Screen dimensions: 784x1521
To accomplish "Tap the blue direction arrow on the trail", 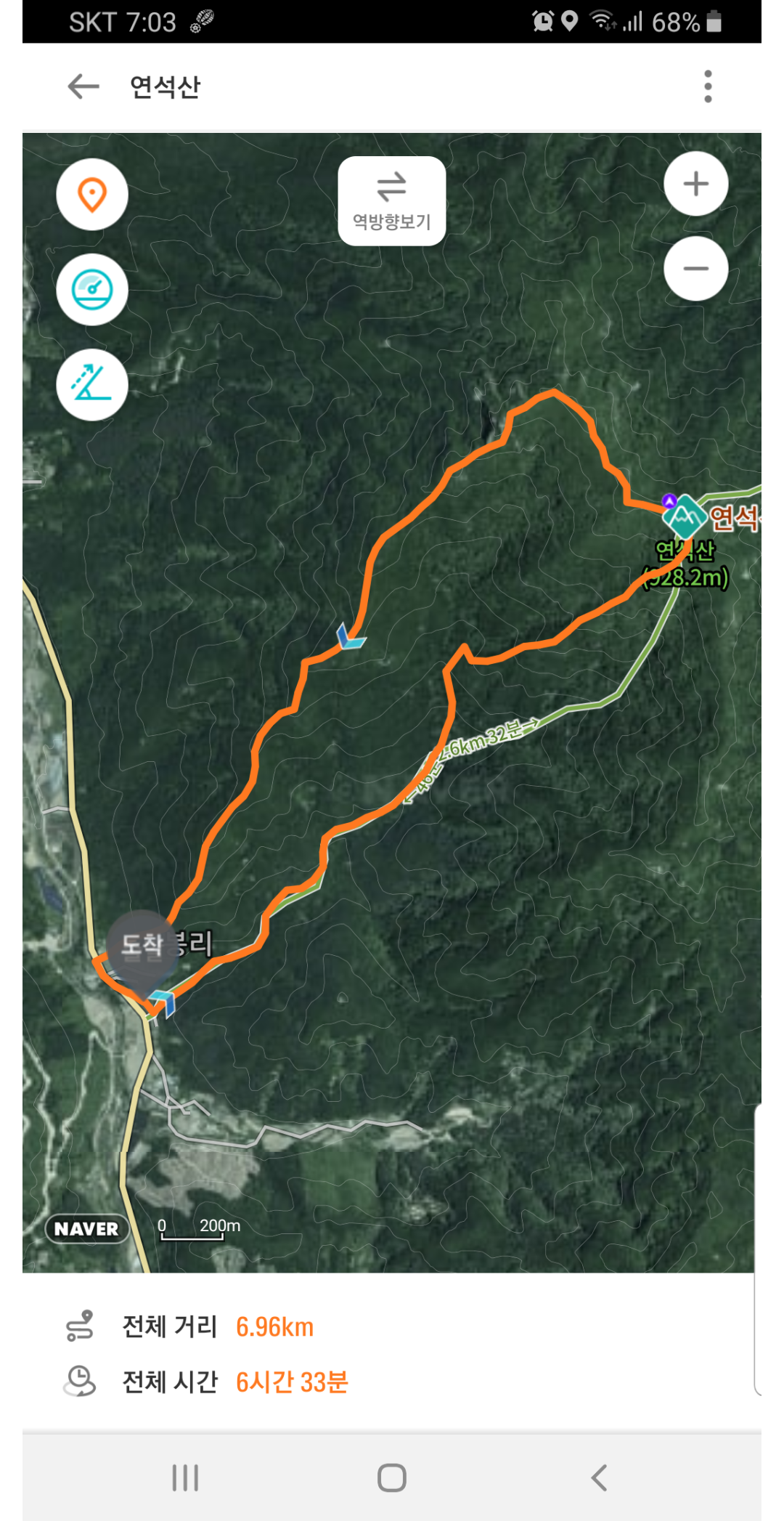I will tap(351, 638).
